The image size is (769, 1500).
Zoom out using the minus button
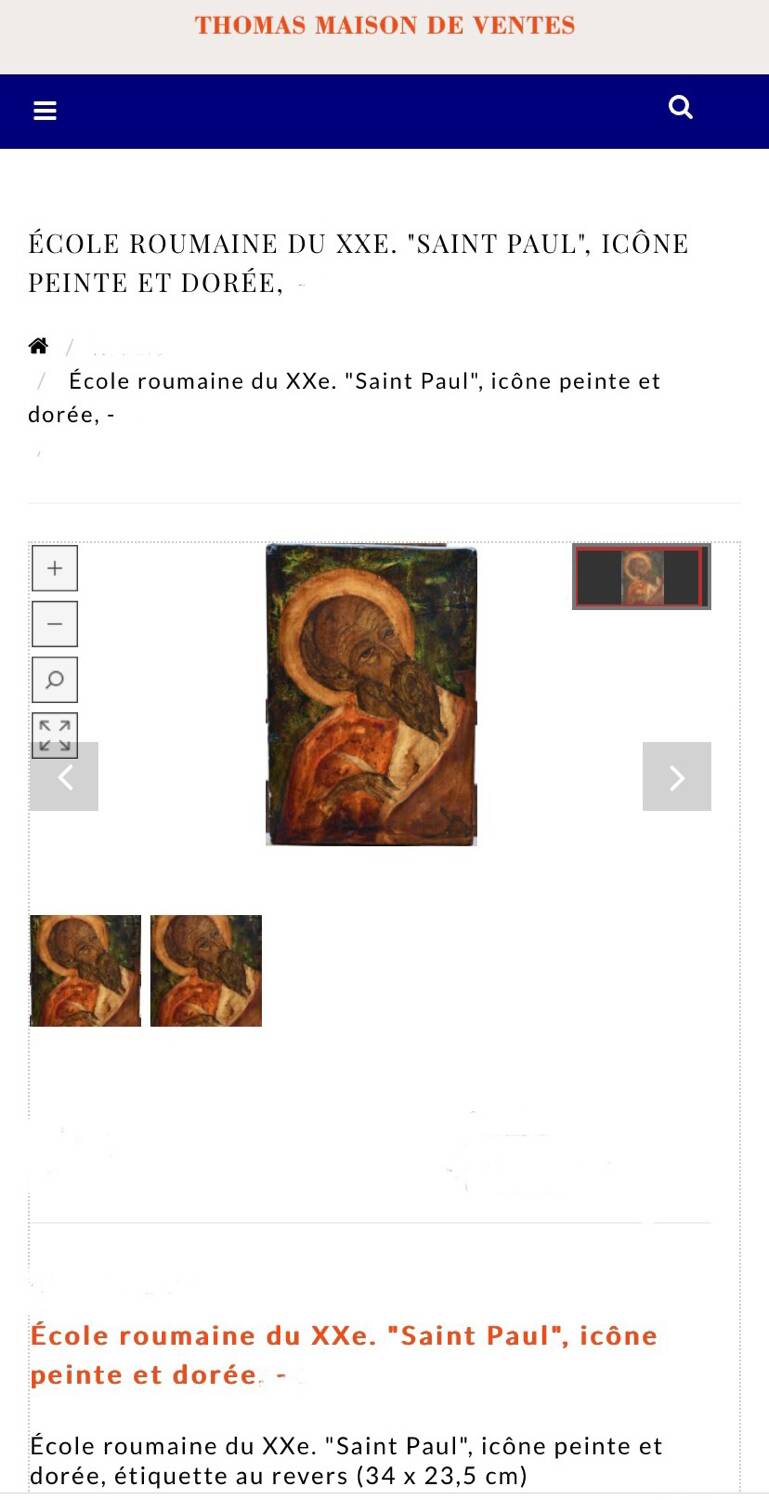coord(55,623)
